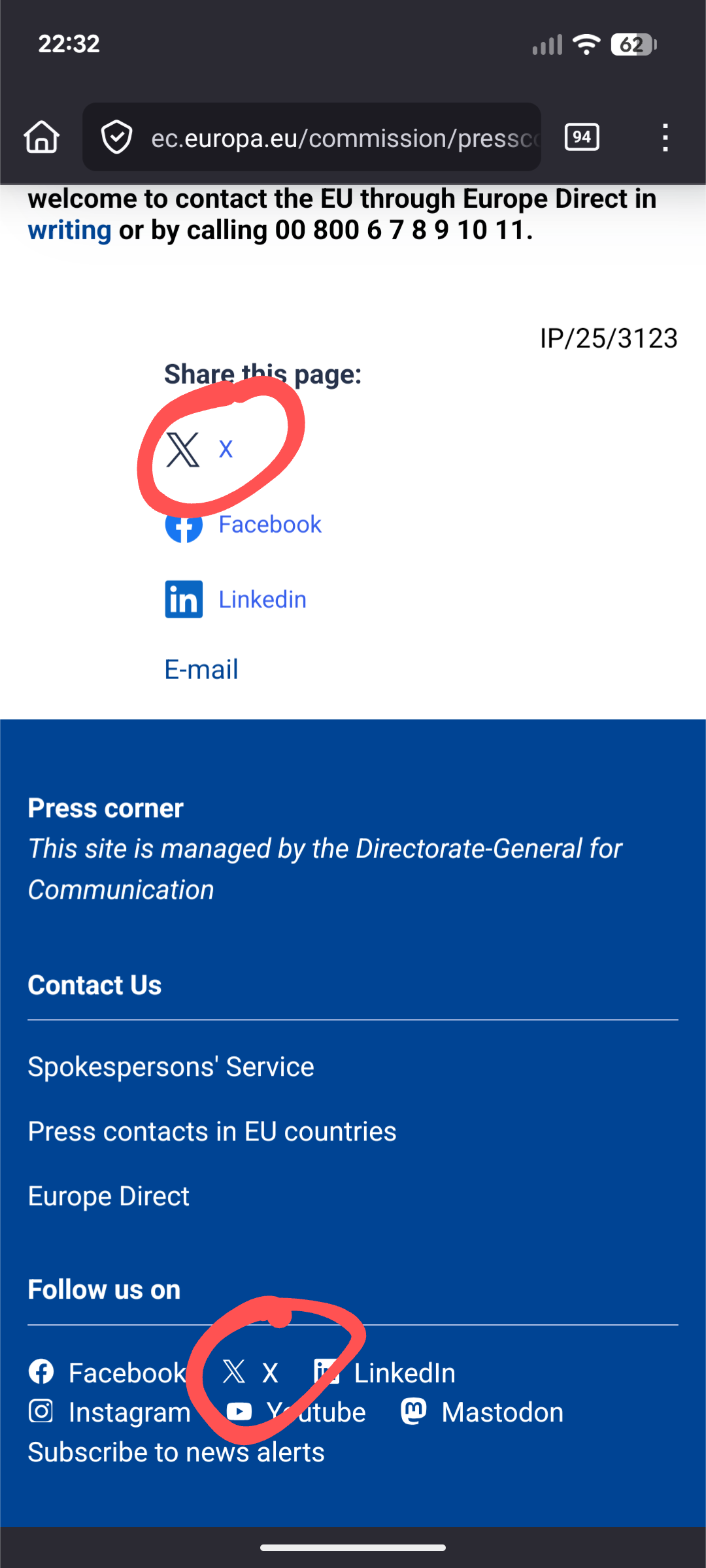706x1568 pixels.
Task: Open the tab switcher showing 94 tabs
Action: point(582,137)
